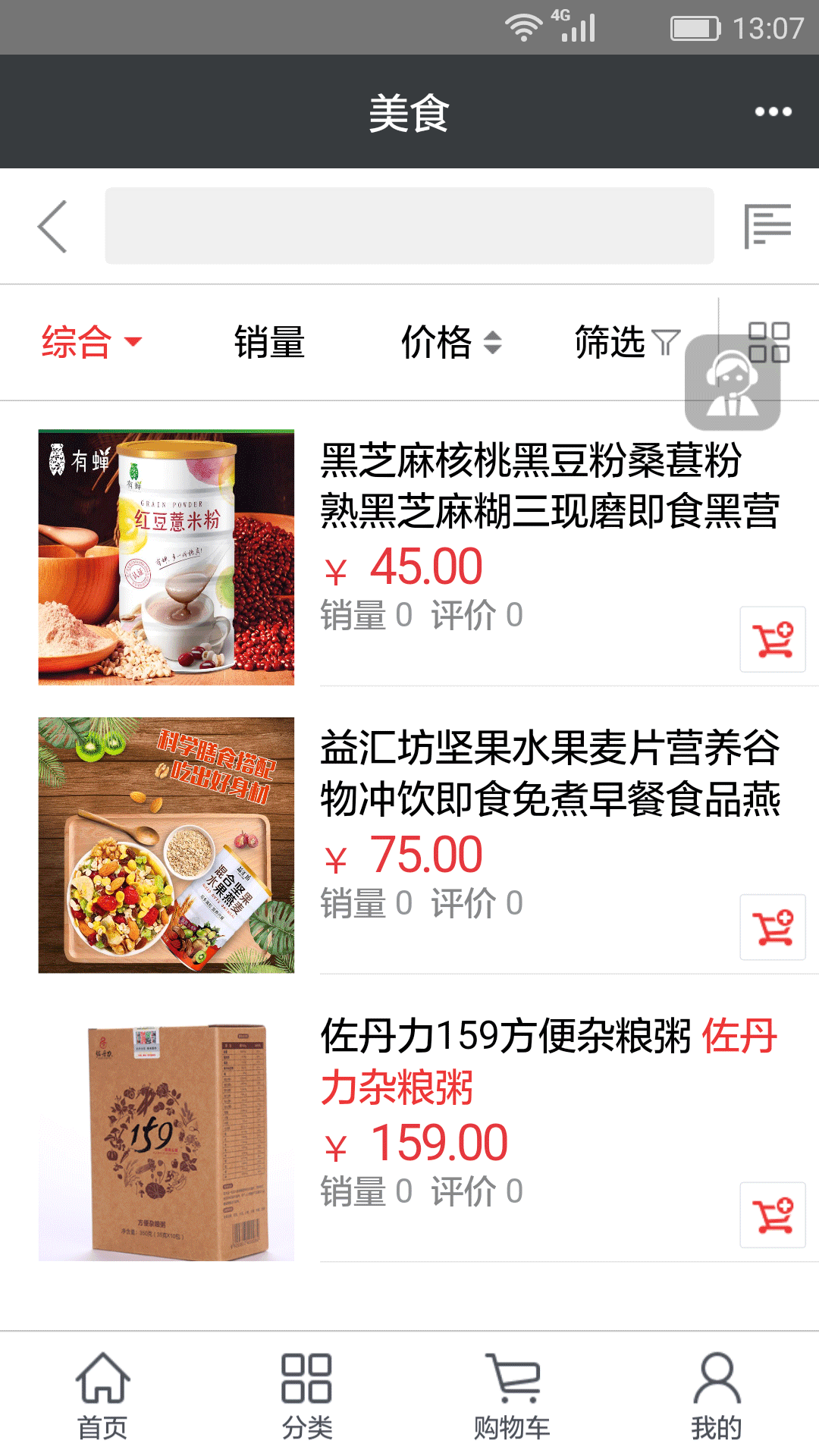
Task: Expand the 综合 sort dropdown
Action: coord(91,342)
